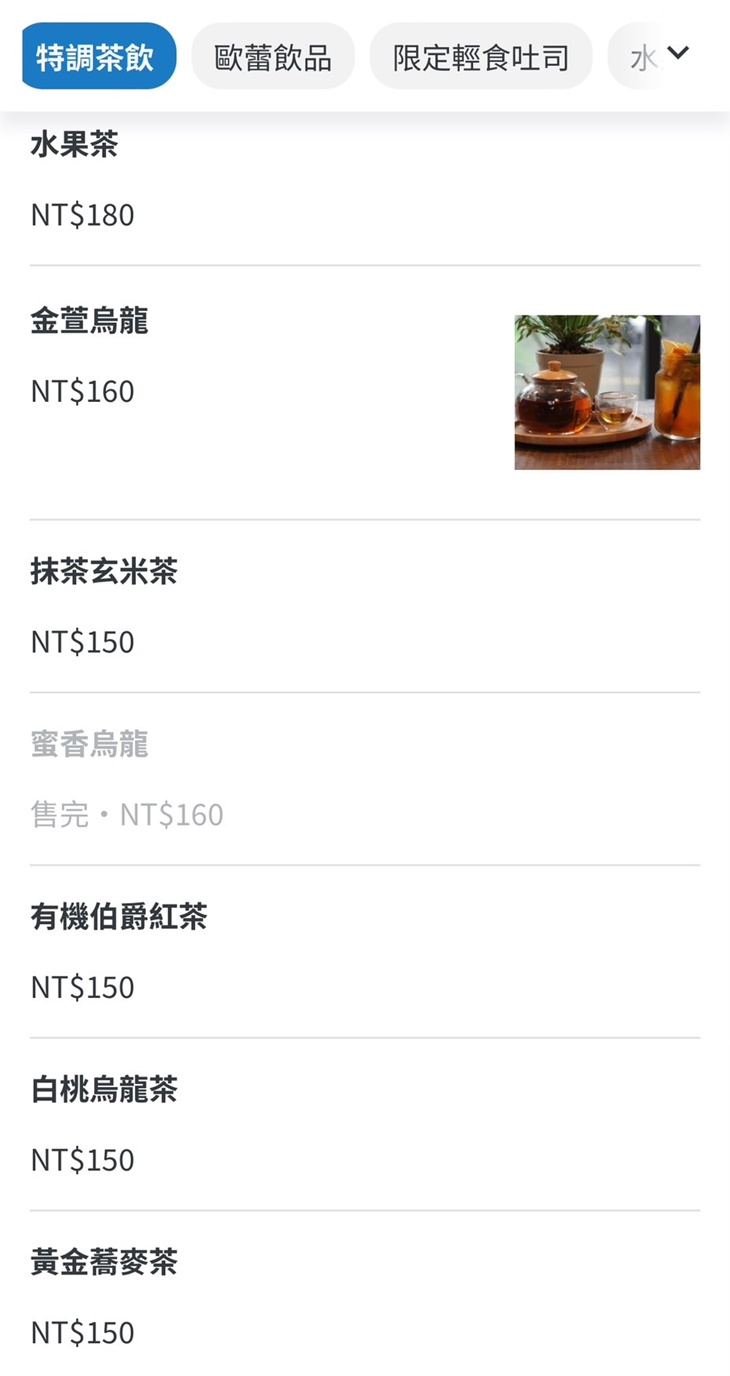Click the 黃金蕎麥茶 title text

[104, 1263]
